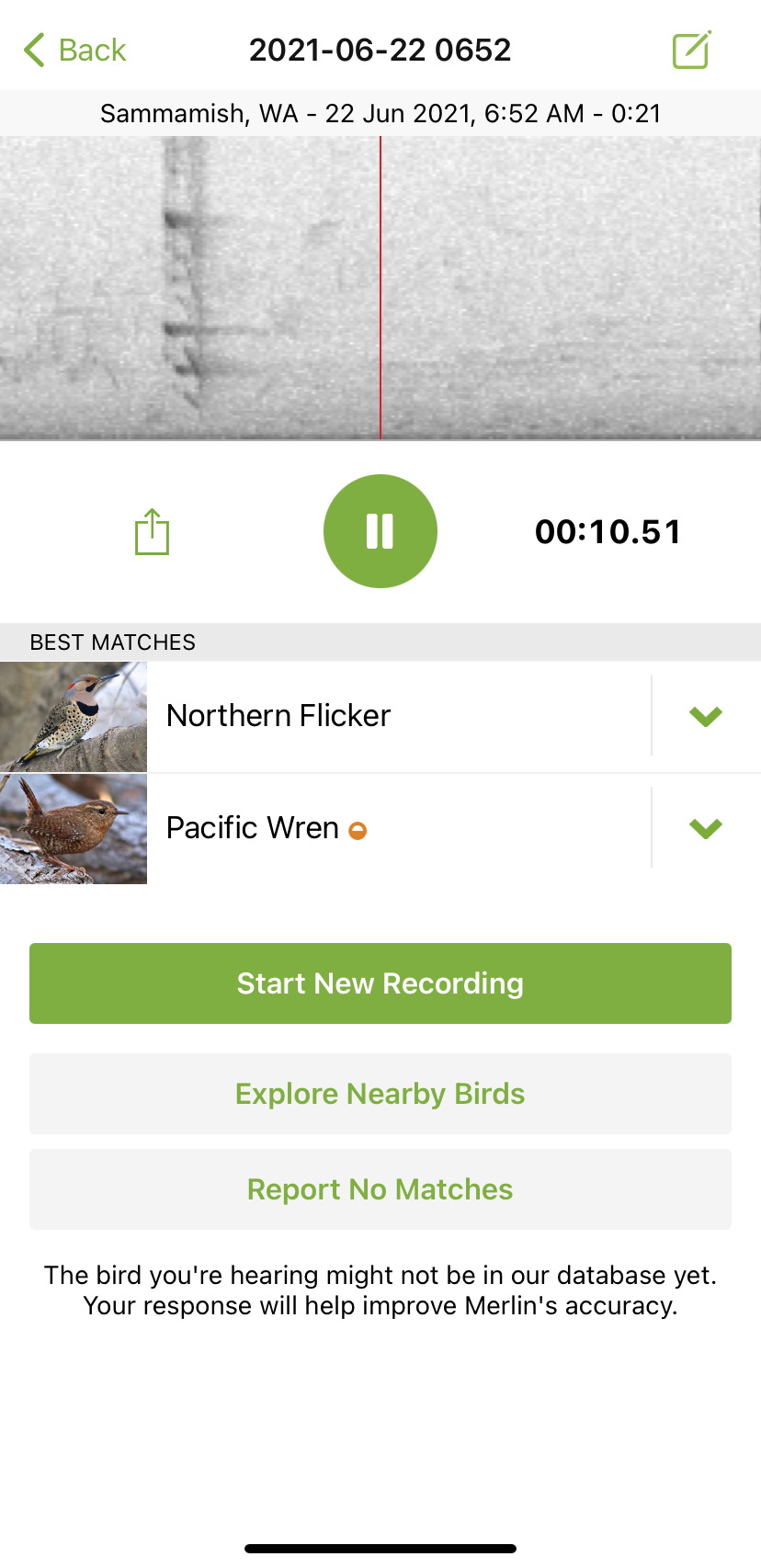Tap the spectrogram to seek
Viewport: 761px width, 1568px height.
[551, 288]
